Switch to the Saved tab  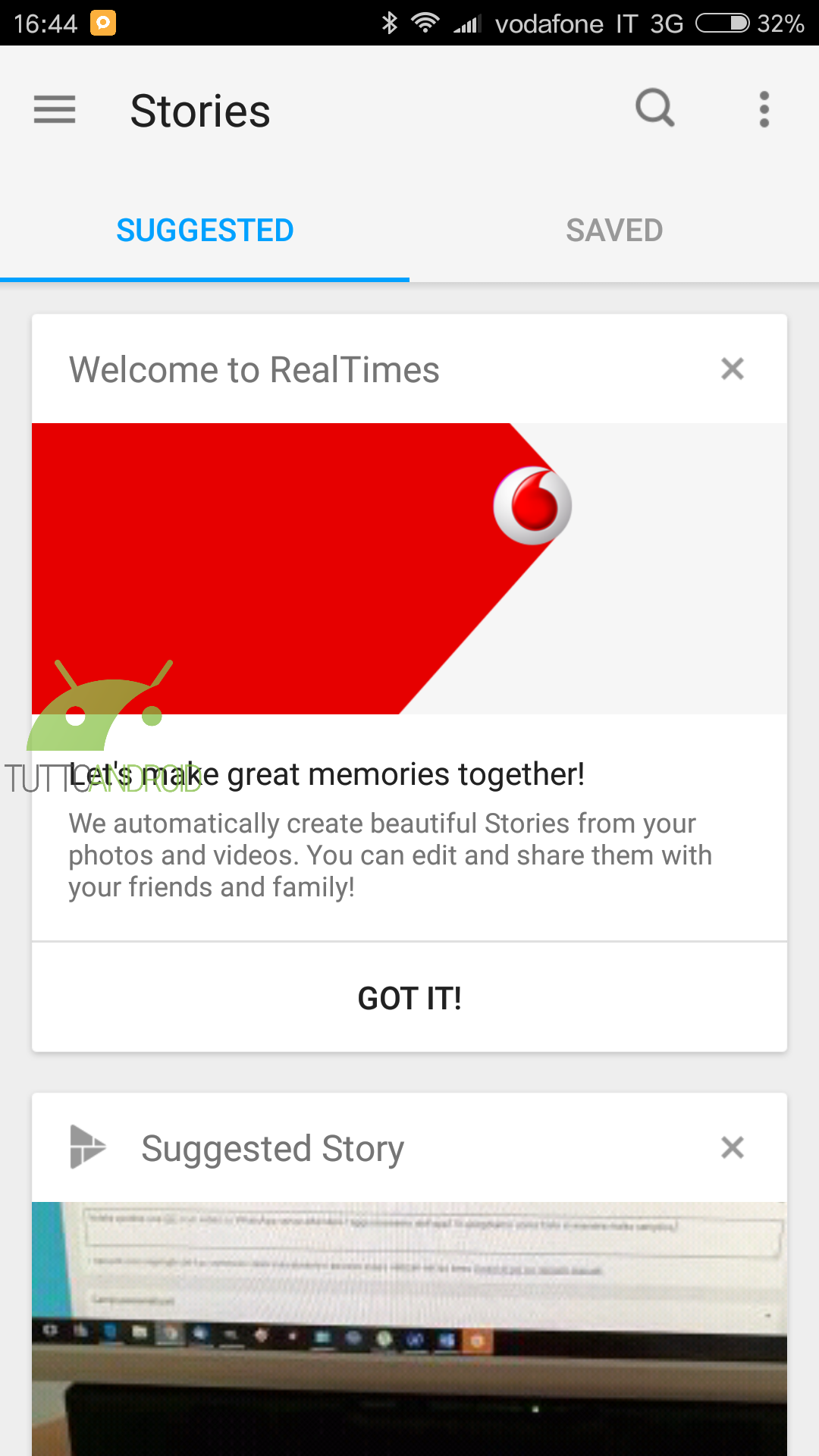coord(614,231)
